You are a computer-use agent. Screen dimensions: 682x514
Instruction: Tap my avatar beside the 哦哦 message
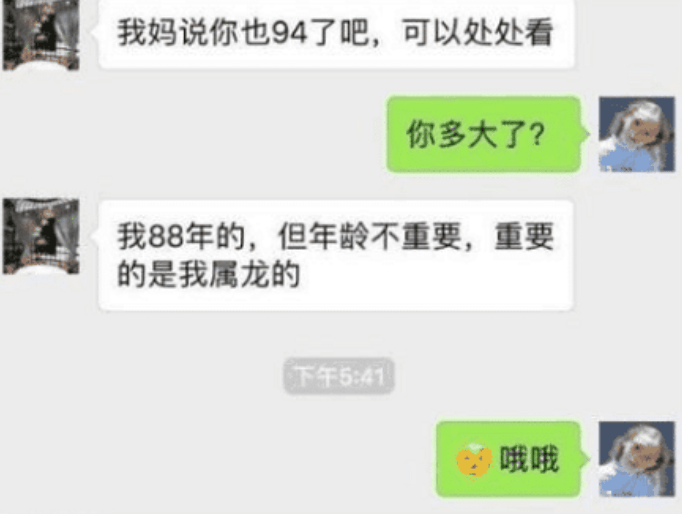(636, 458)
